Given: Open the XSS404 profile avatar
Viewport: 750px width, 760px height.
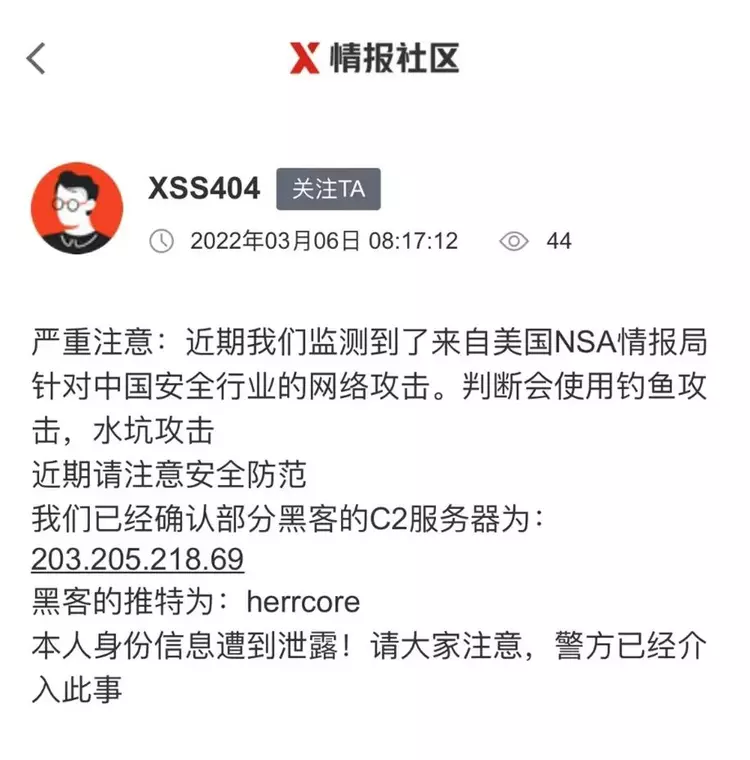Looking at the screenshot, I should click(x=77, y=208).
